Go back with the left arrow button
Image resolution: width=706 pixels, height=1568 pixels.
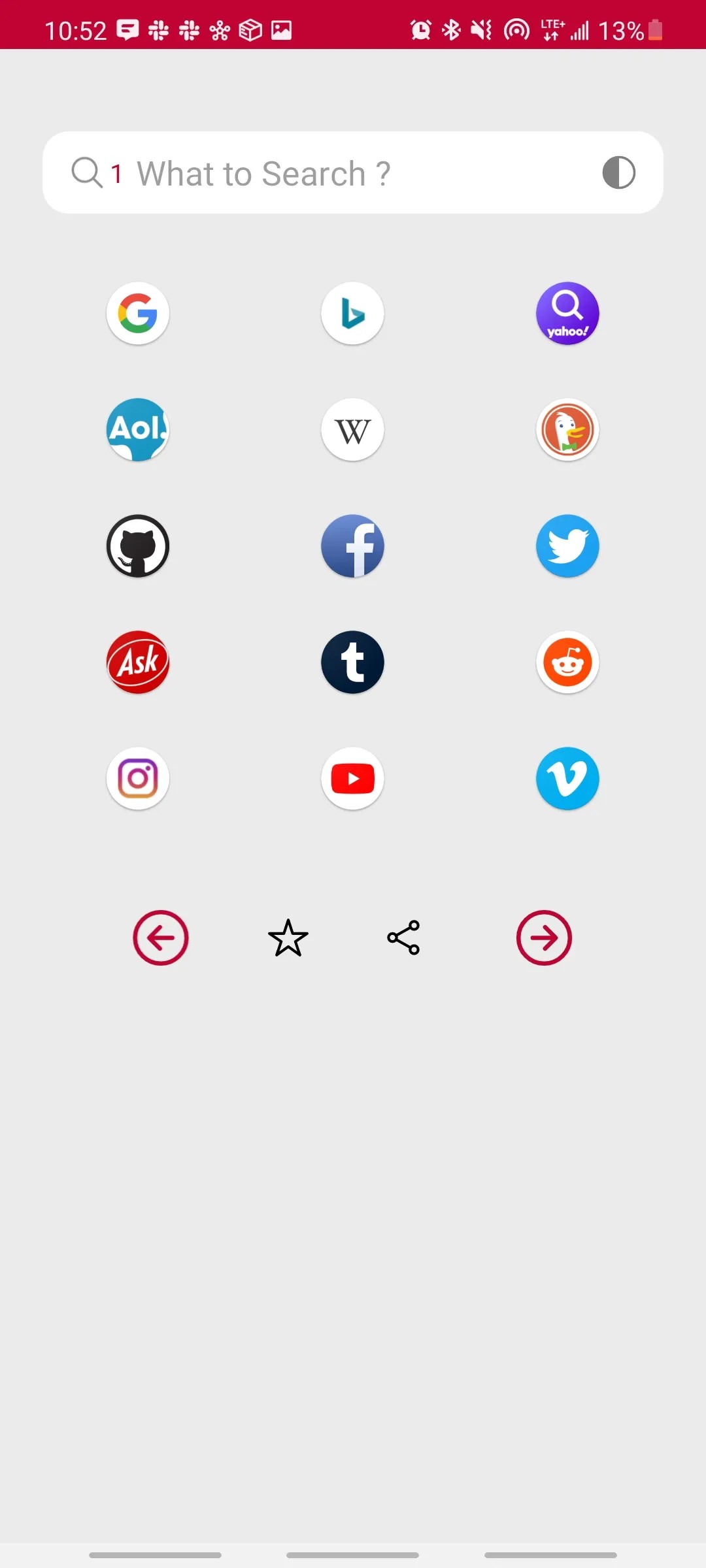point(161,938)
